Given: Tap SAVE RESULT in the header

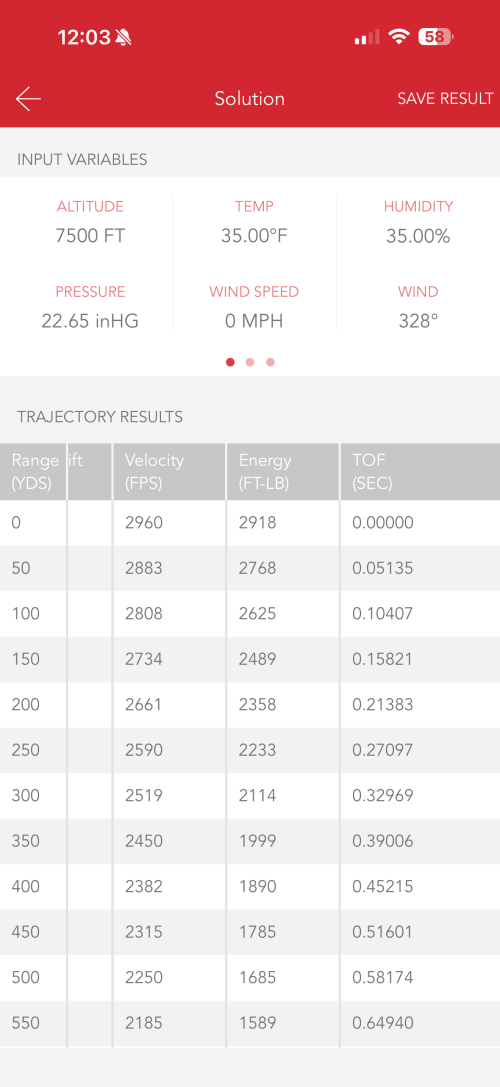Looking at the screenshot, I should (x=445, y=98).
